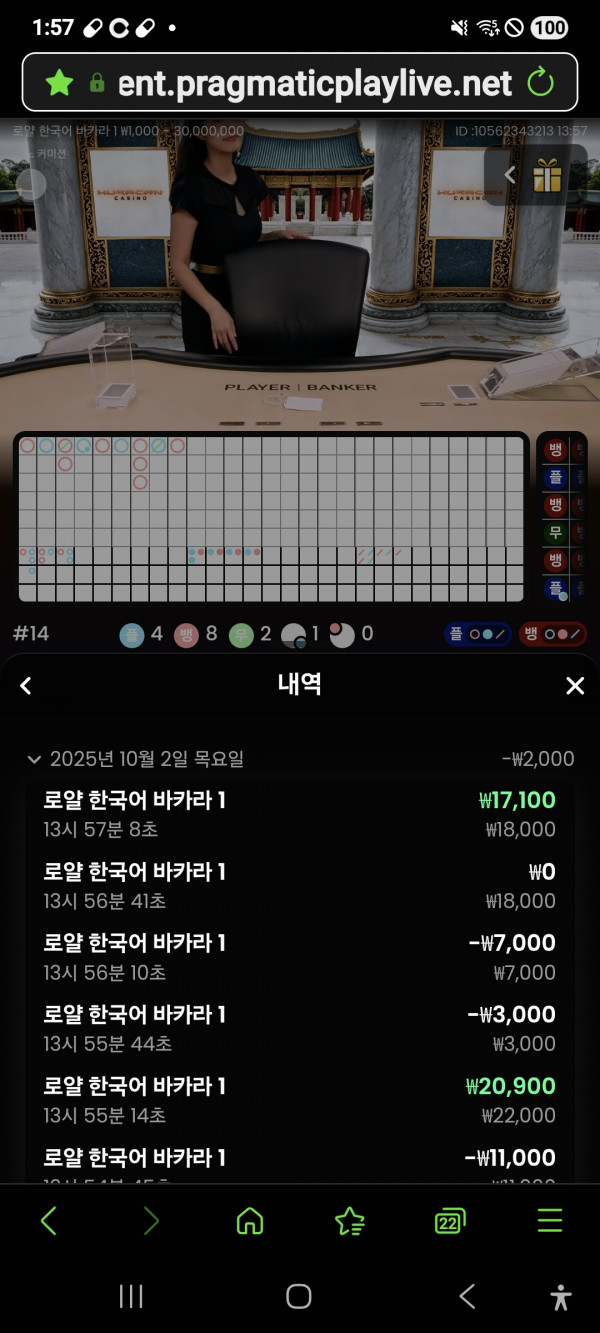View the 22 open browser tabs
The width and height of the screenshot is (600, 1333).
coord(450,1221)
